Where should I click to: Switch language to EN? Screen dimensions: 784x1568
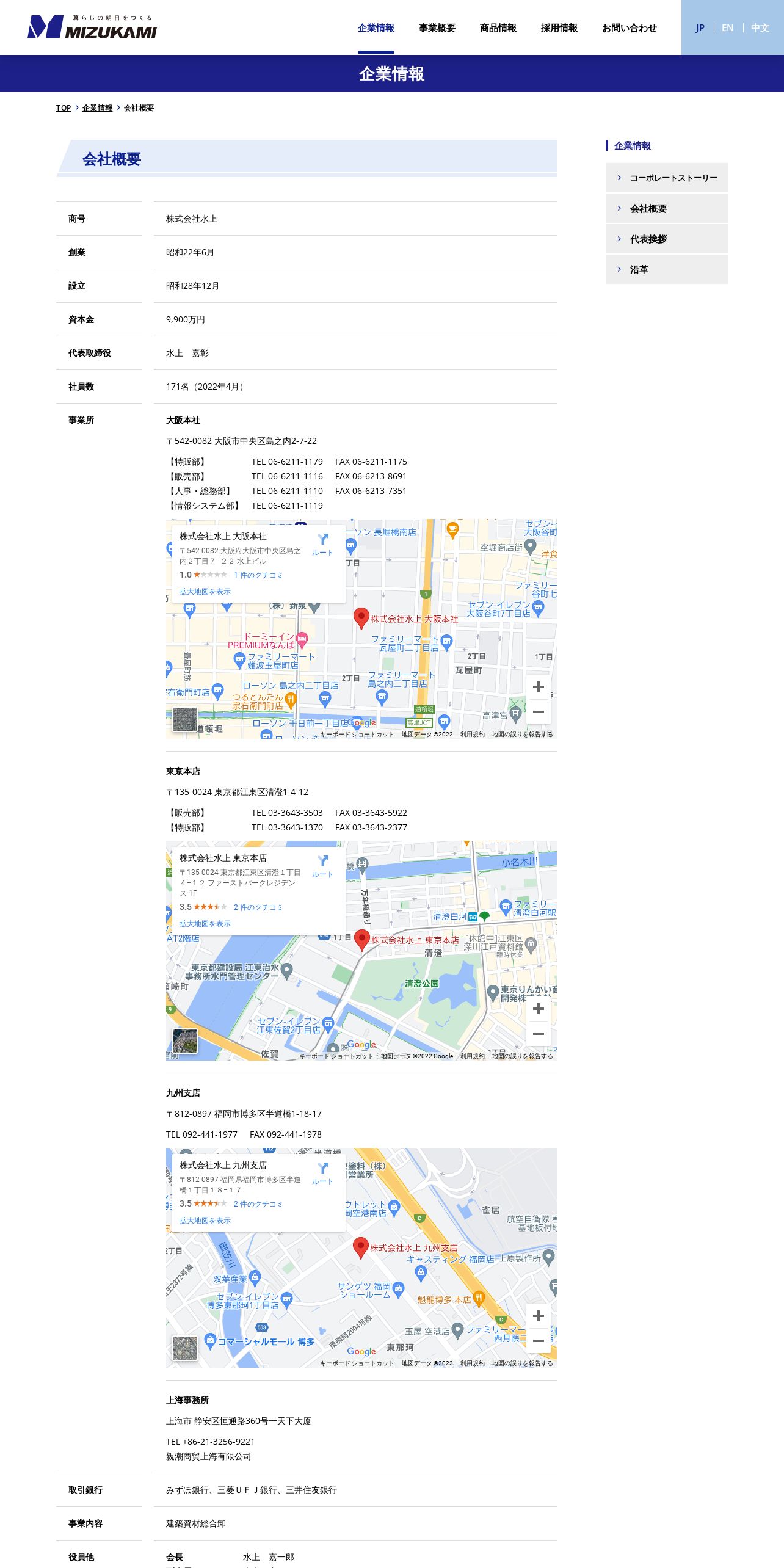727,28
